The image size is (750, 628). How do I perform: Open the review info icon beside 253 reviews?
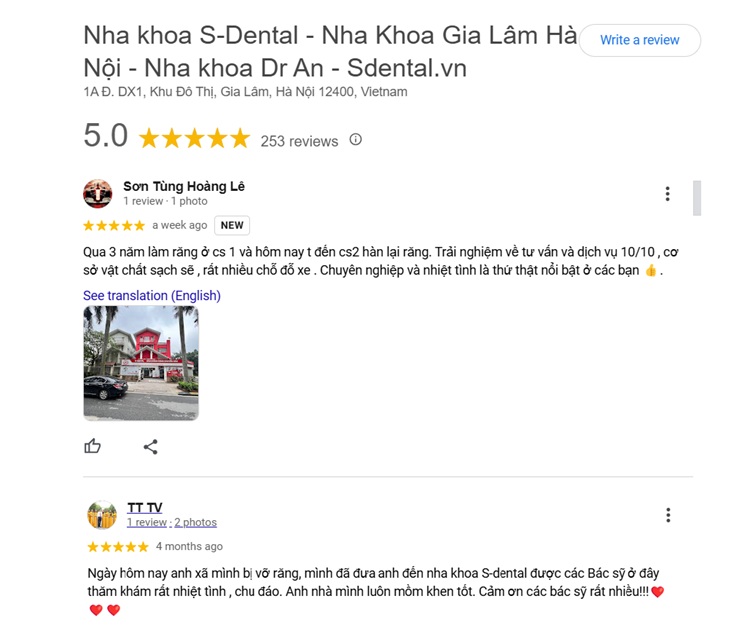tap(355, 140)
